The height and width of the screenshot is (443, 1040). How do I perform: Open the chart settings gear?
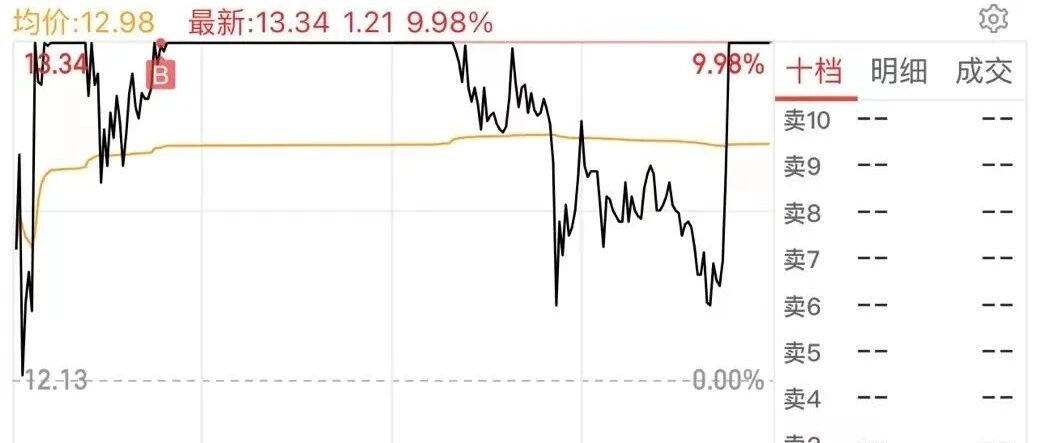(993, 20)
